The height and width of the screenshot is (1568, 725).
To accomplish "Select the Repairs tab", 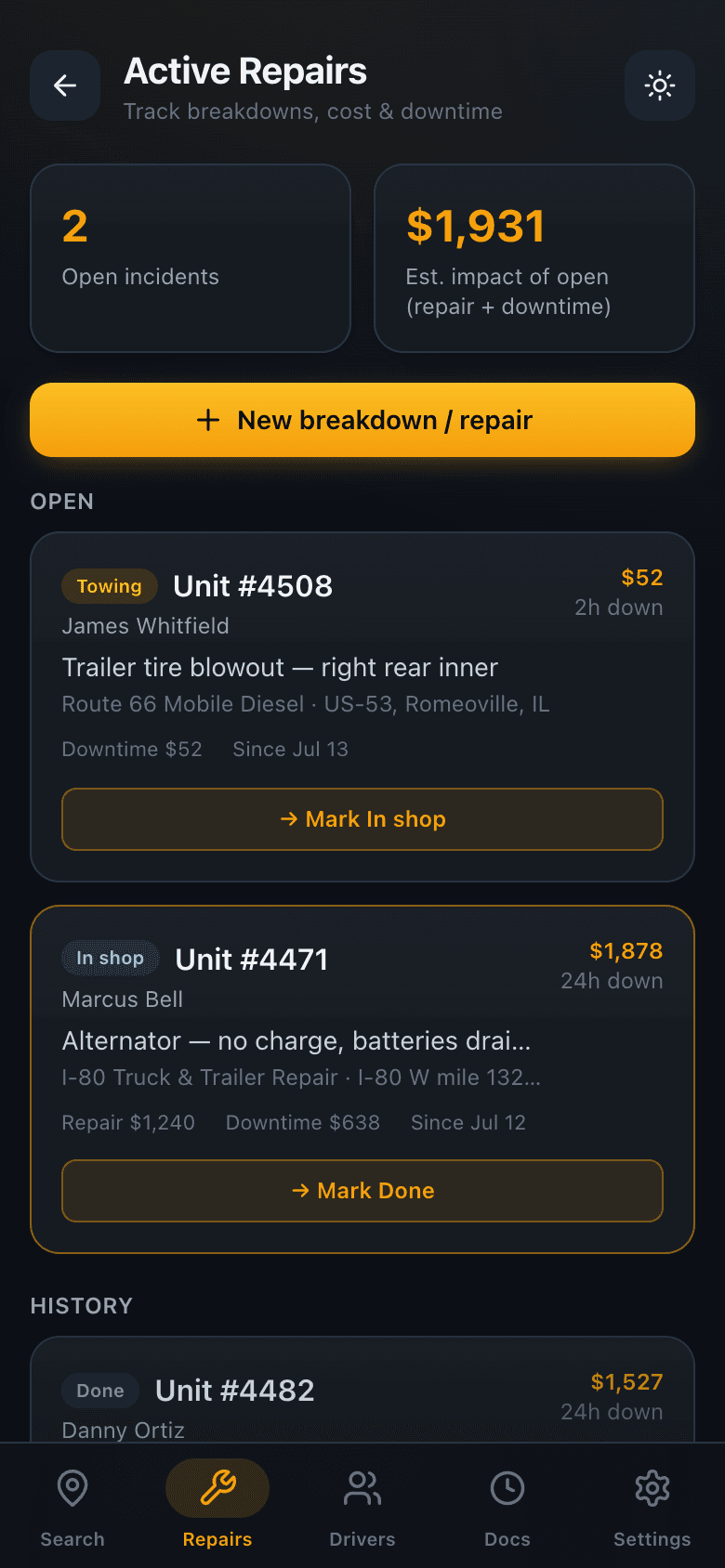I will (217, 1507).
